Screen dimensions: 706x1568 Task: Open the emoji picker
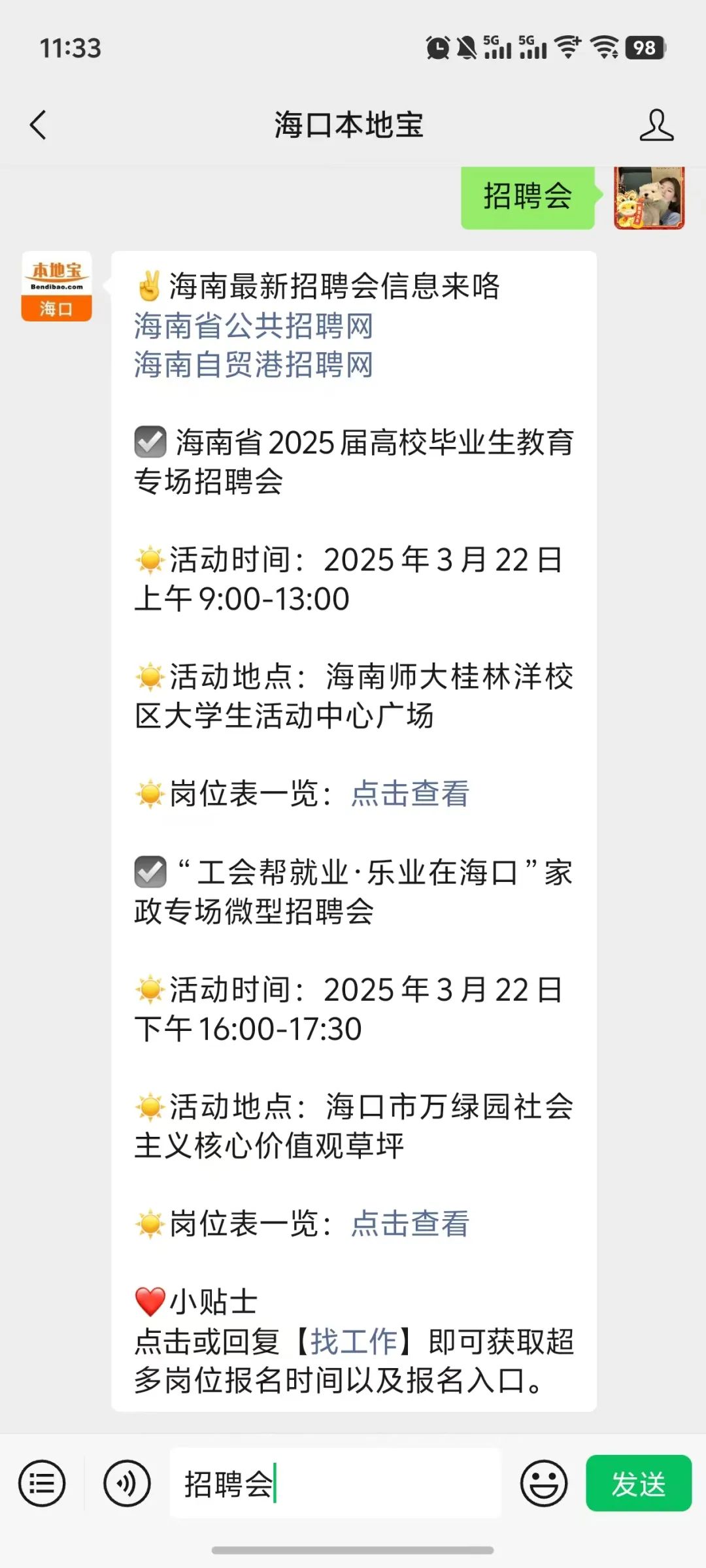tap(543, 1484)
